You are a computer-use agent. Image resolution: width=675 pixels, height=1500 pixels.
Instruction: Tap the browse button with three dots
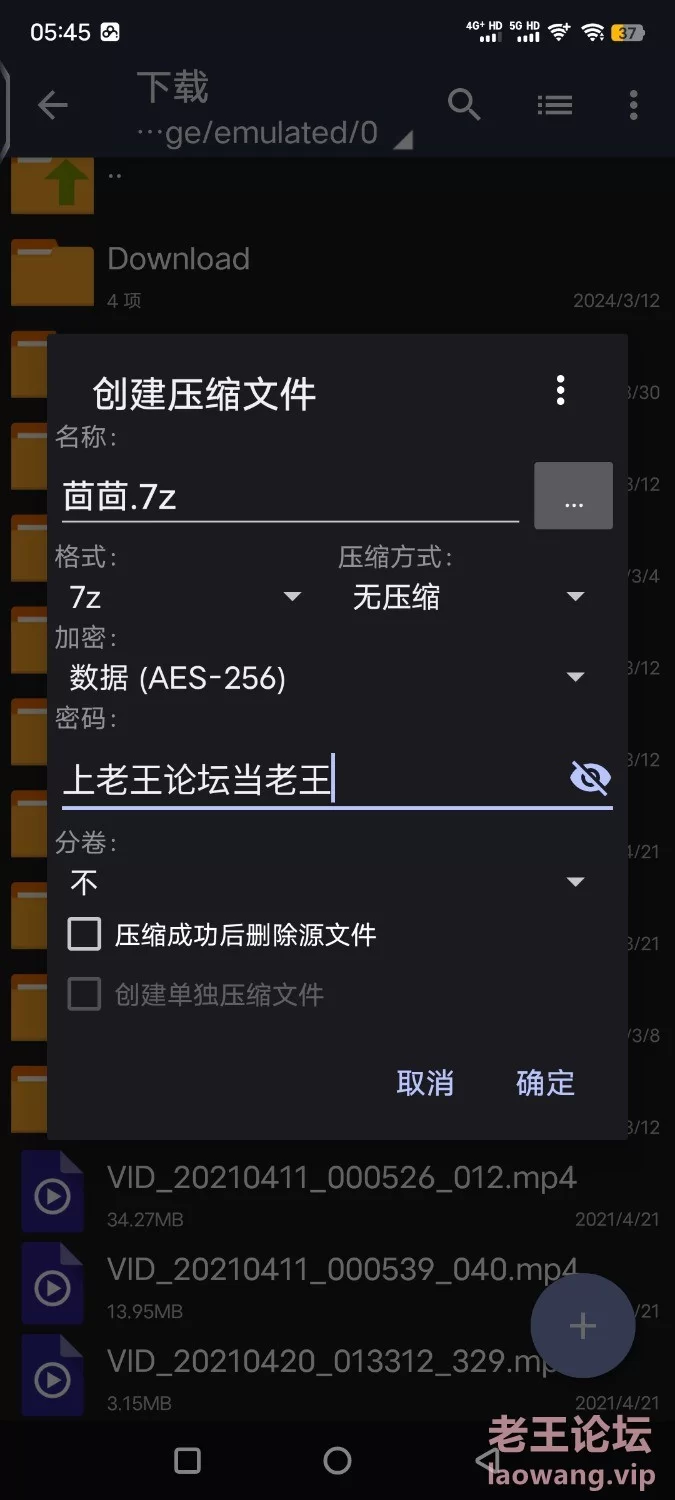pyautogui.click(x=573, y=496)
